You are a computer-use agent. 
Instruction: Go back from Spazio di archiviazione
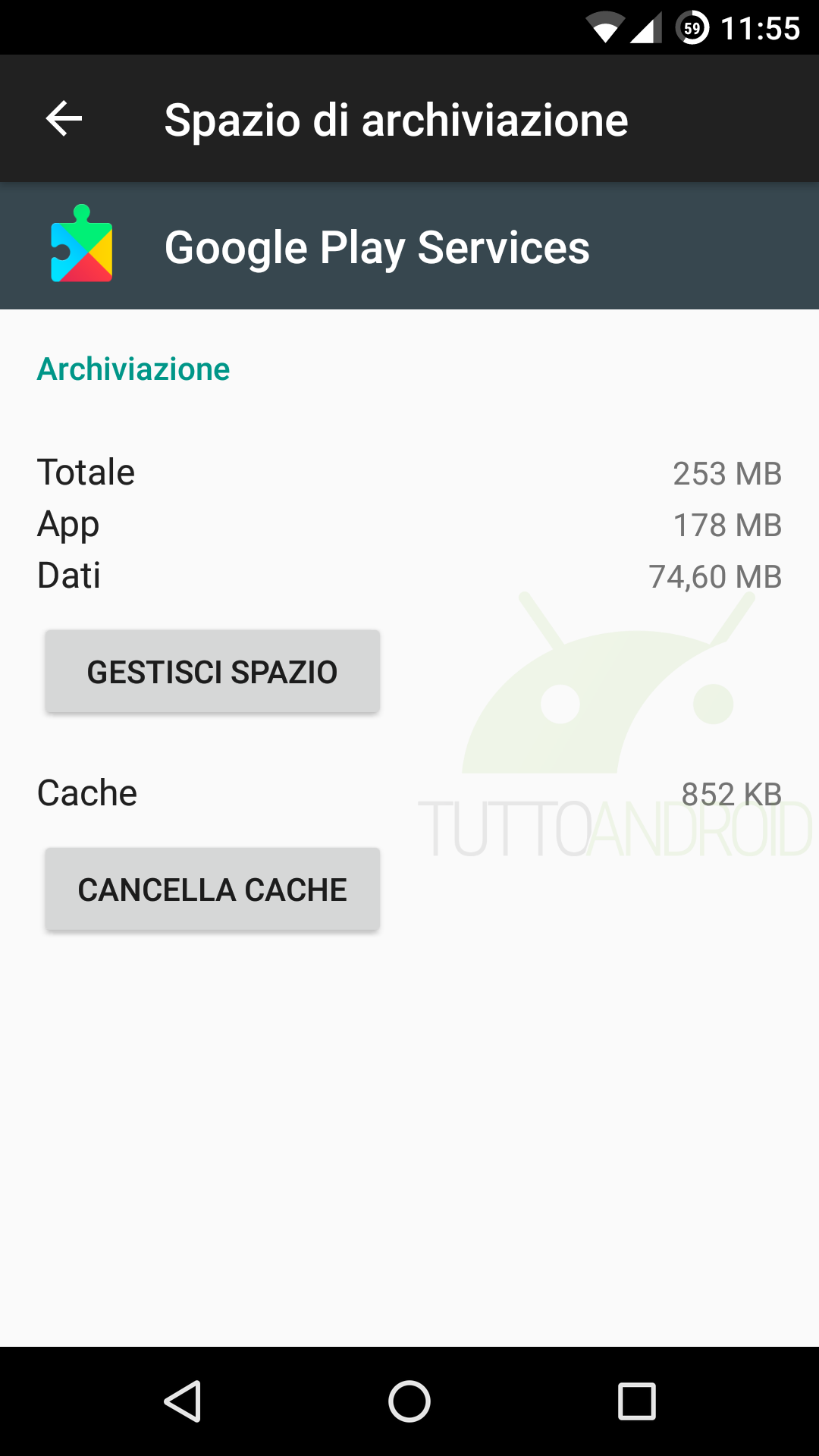click(64, 119)
